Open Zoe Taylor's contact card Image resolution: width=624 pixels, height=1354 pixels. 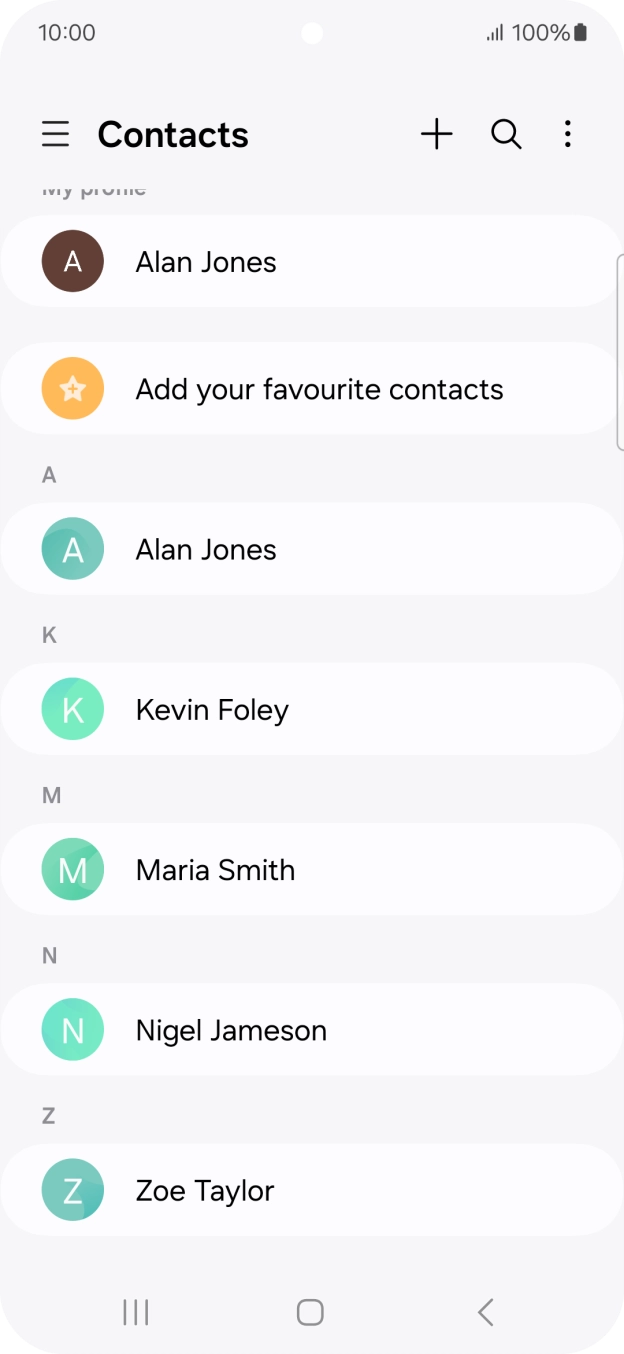coord(310,1190)
